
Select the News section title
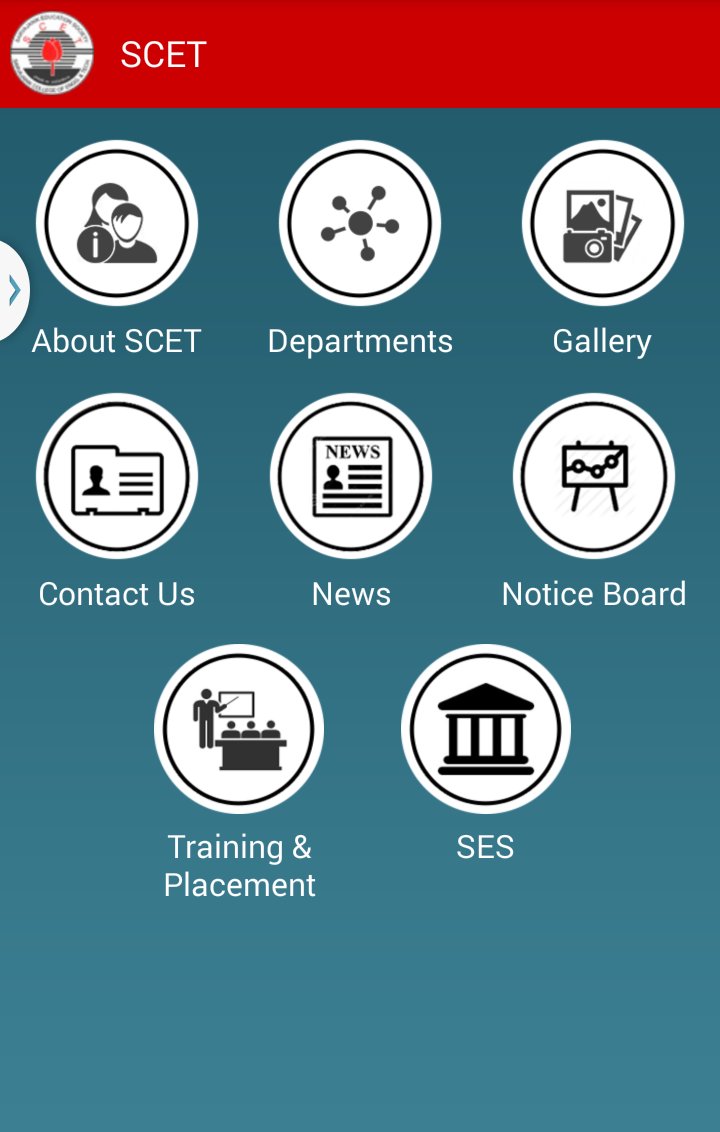point(352,594)
